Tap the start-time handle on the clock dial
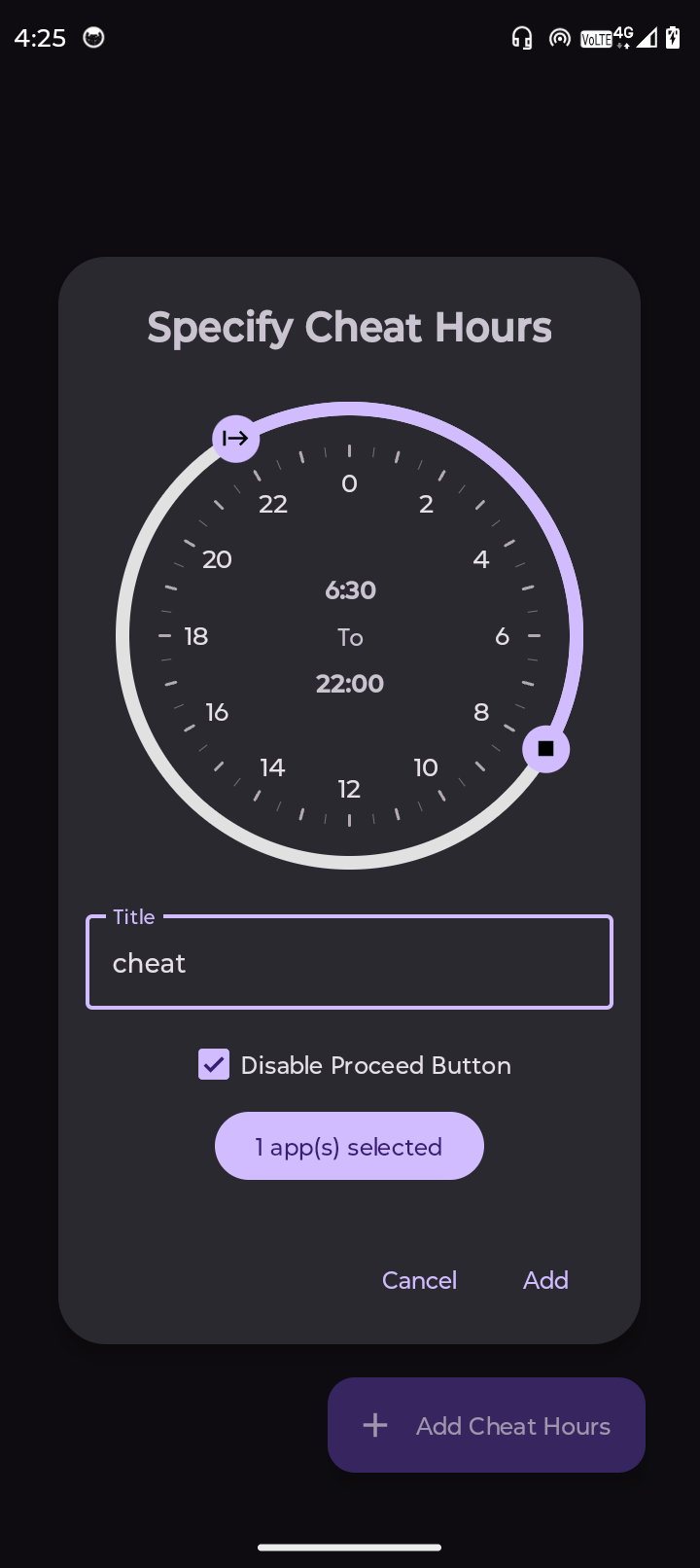 click(x=235, y=439)
